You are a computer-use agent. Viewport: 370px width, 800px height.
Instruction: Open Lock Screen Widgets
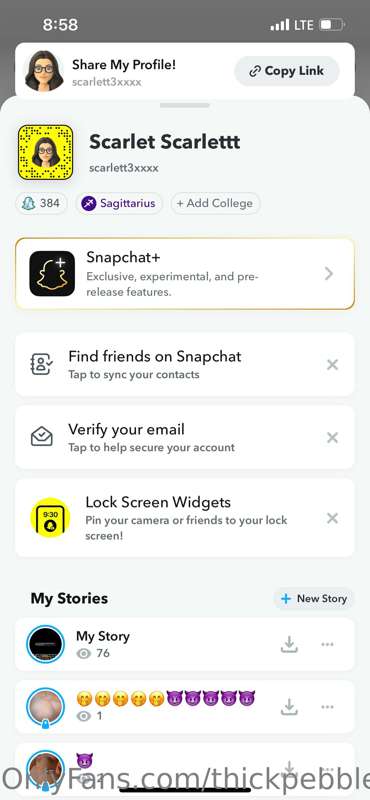(185, 518)
